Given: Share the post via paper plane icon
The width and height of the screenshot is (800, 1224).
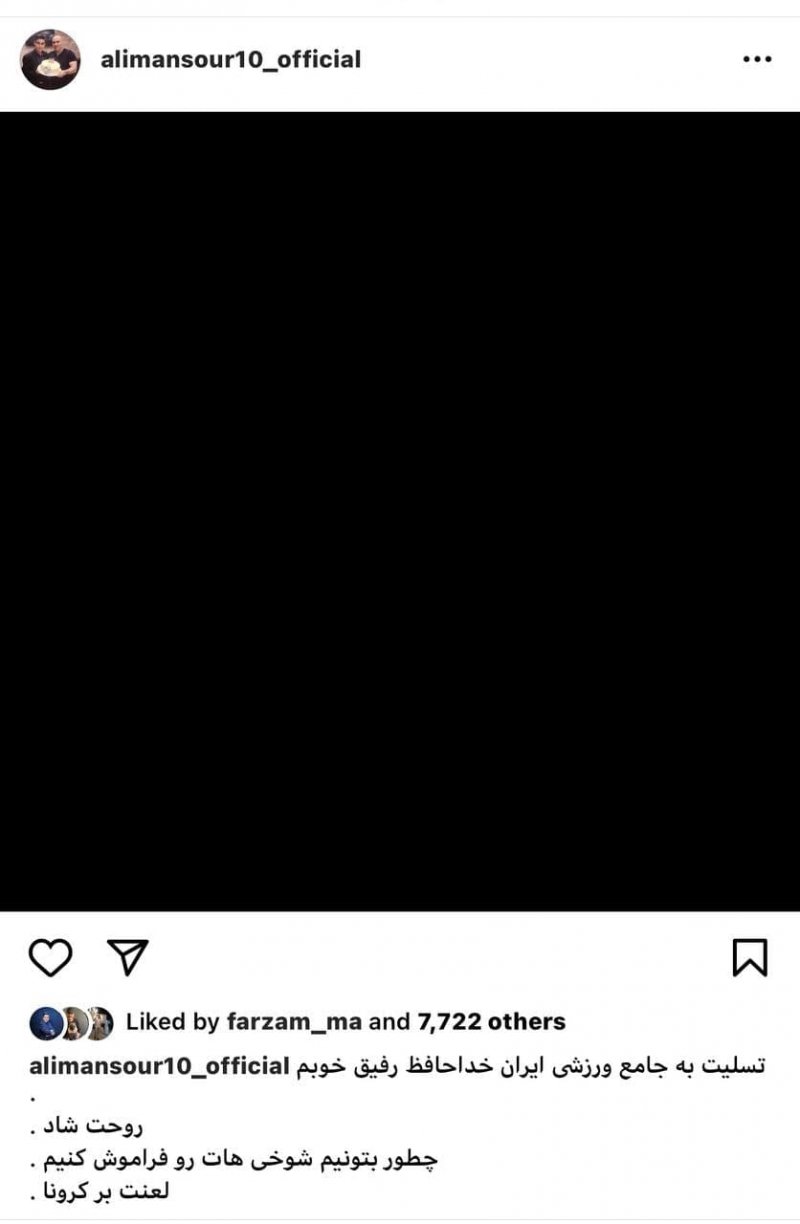Looking at the screenshot, I should (x=128, y=958).
